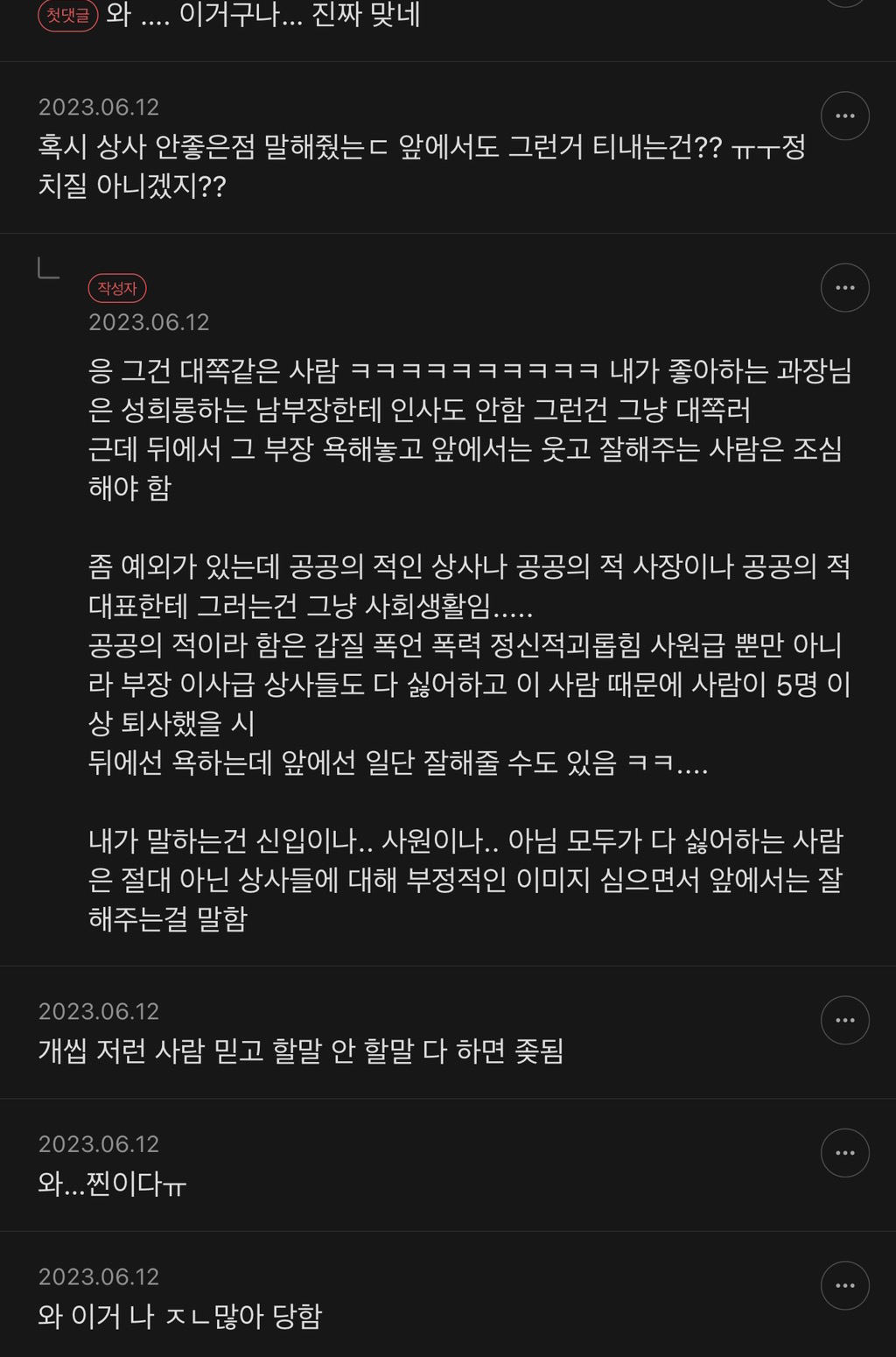Click the 첫댓글 badge on the first comment
This screenshot has width=896, height=1357.
(x=66, y=13)
